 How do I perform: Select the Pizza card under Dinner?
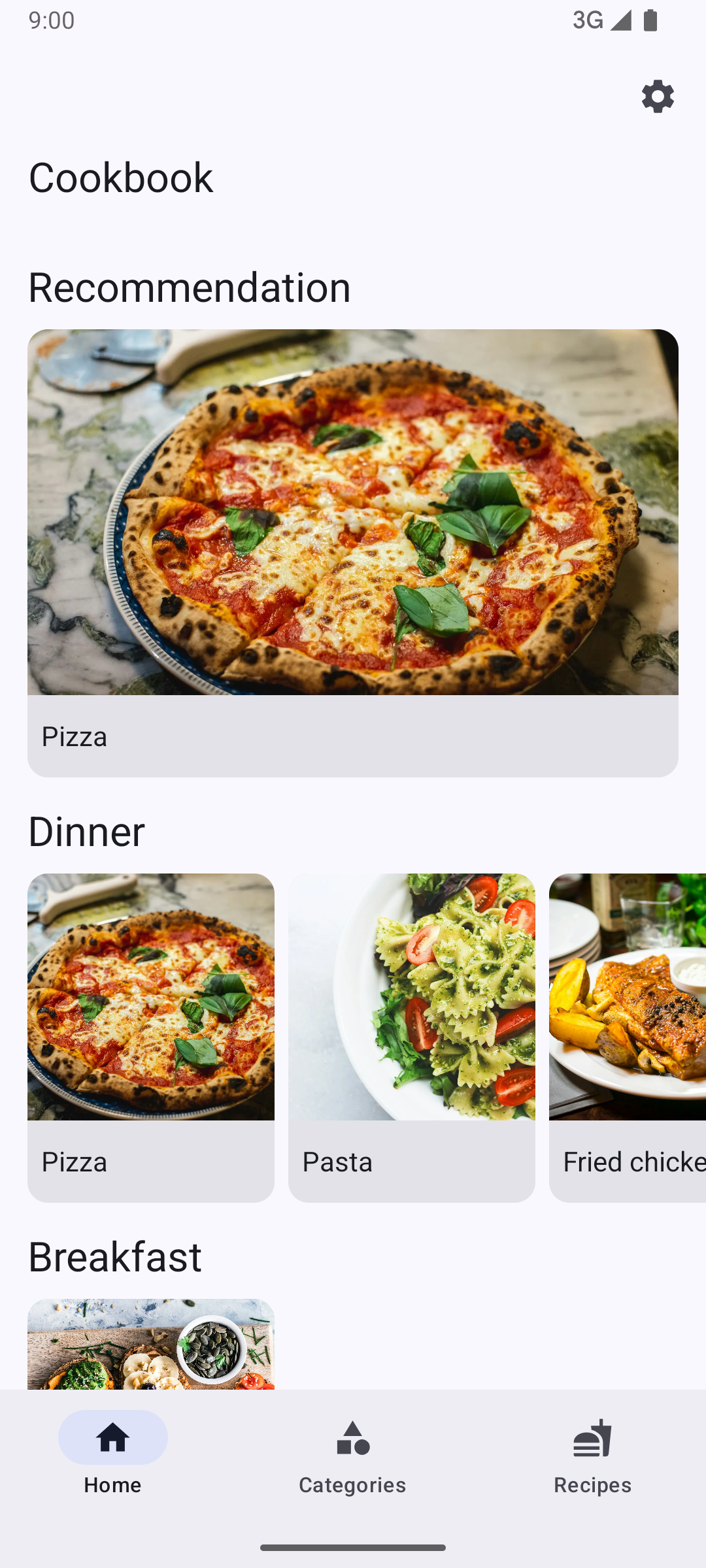151,1037
